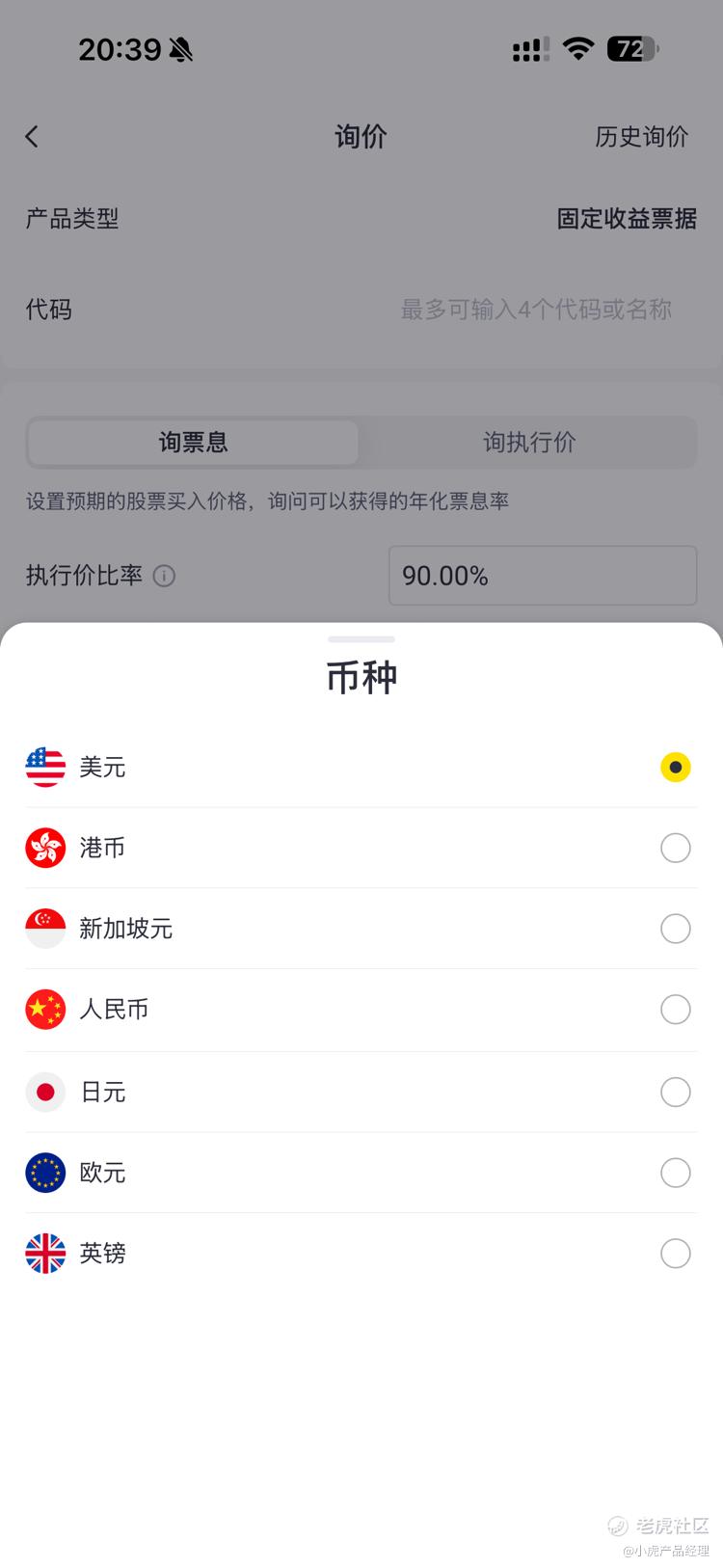The image size is (723, 1568).
Task: Switch to the 询执行价 tab
Action: tap(529, 442)
